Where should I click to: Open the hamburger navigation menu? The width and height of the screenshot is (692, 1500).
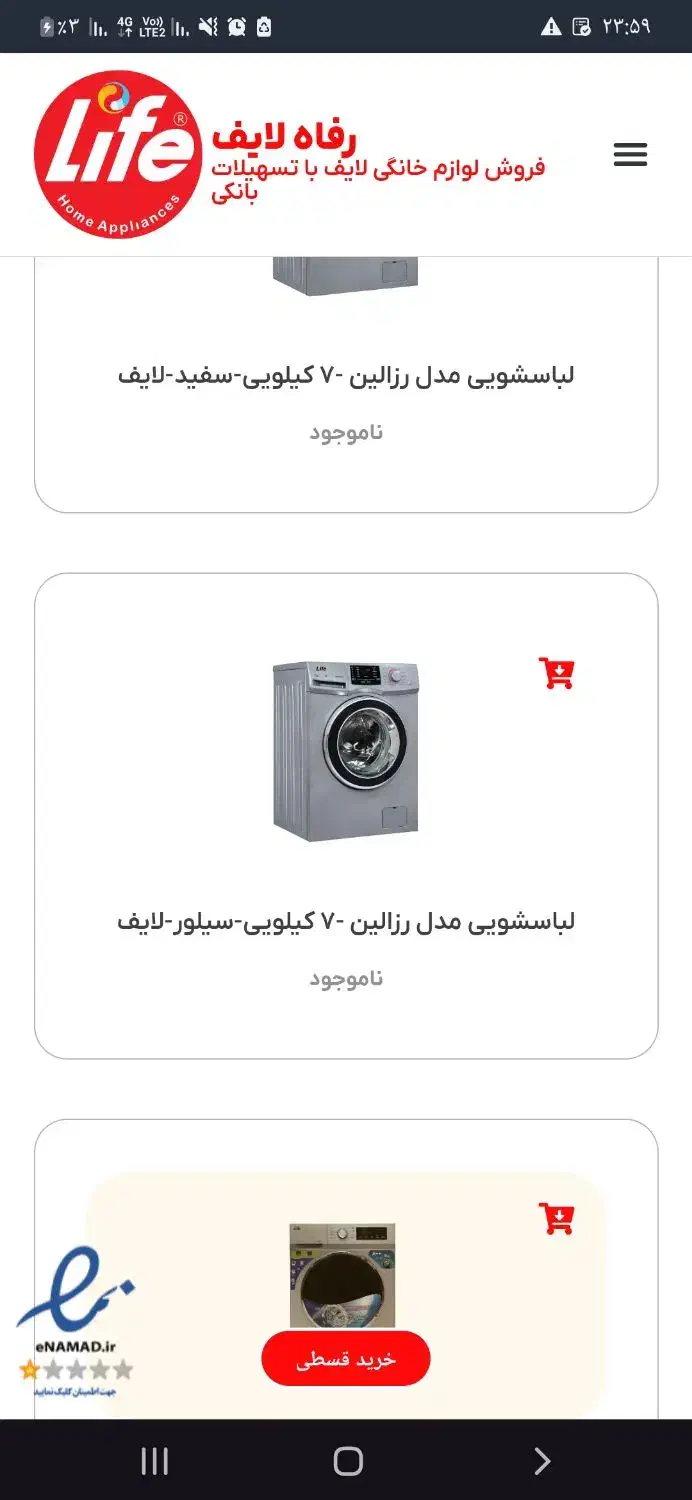click(x=630, y=155)
